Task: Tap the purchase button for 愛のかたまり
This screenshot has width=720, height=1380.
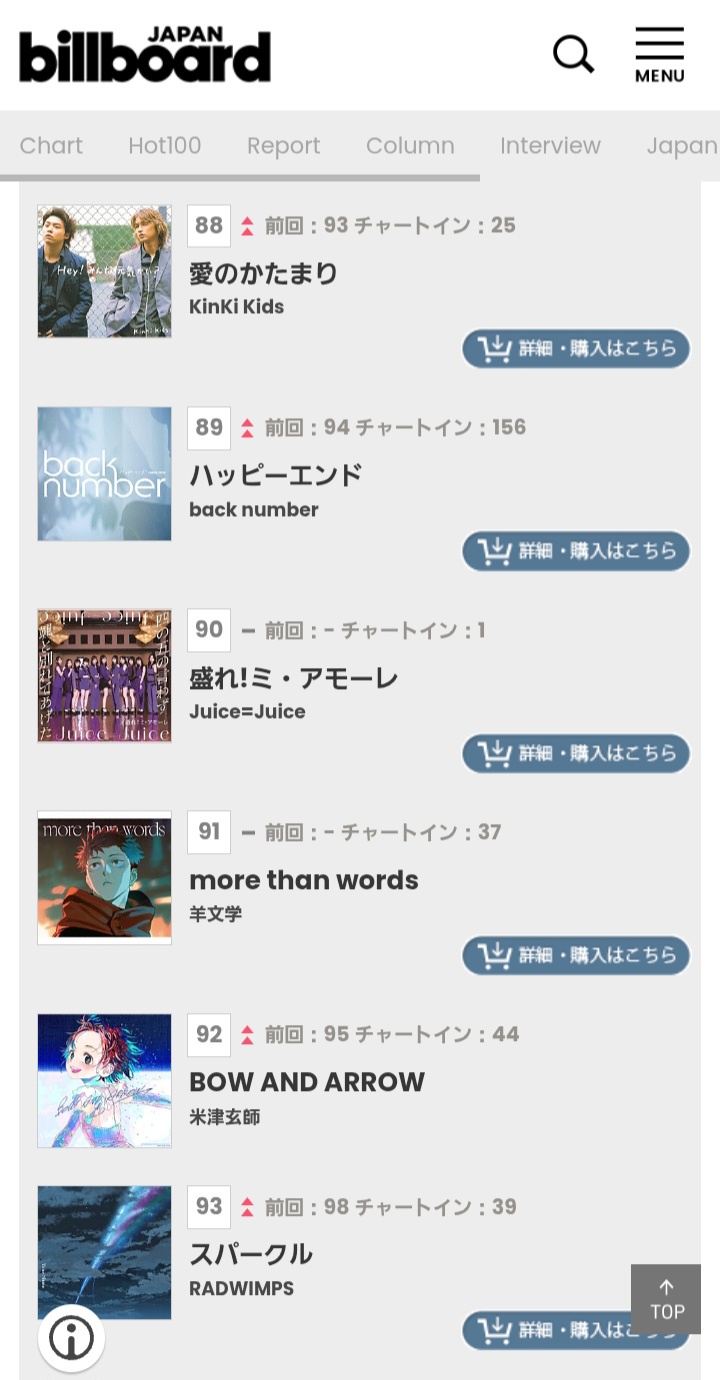Action: pyautogui.click(x=576, y=349)
